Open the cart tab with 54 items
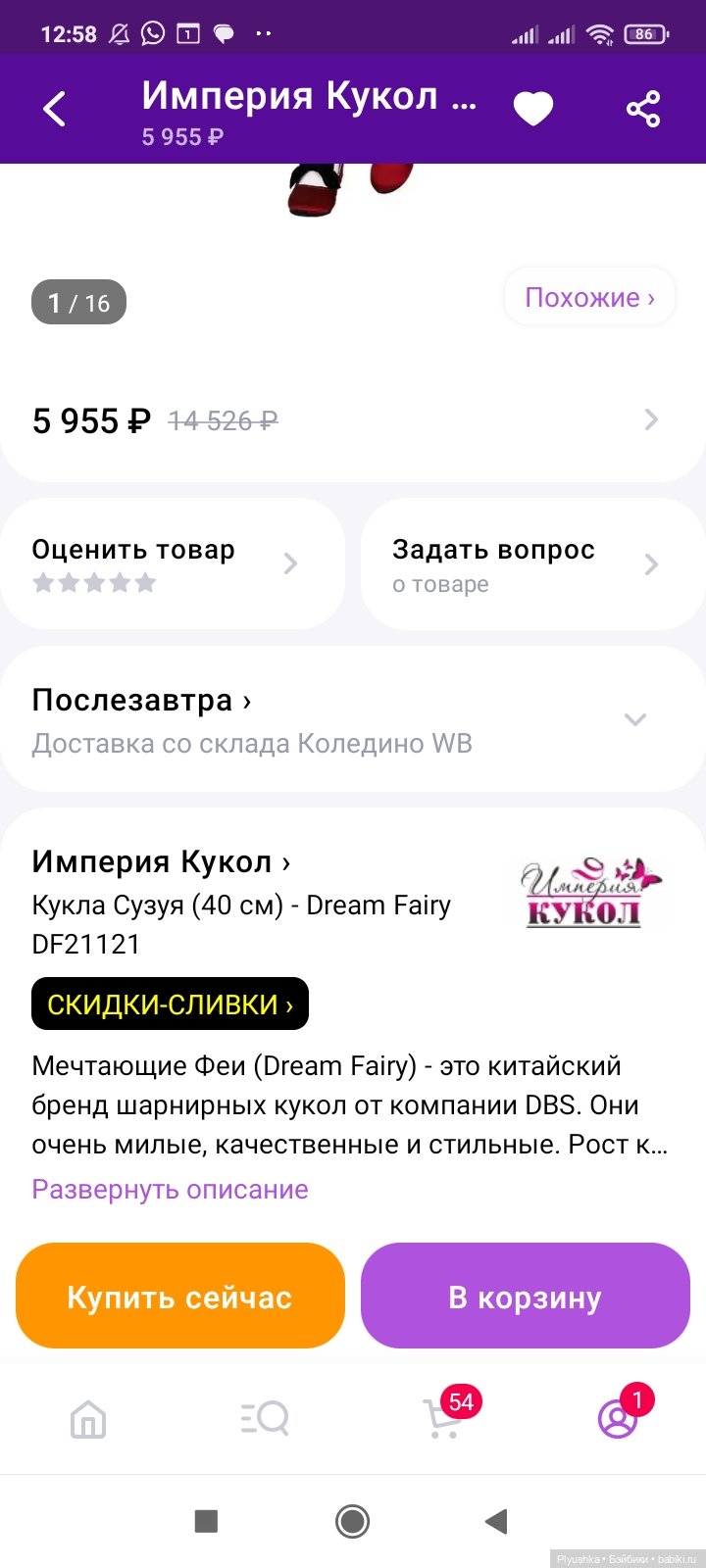Viewport: 706px width, 1568px height. 442,1418
